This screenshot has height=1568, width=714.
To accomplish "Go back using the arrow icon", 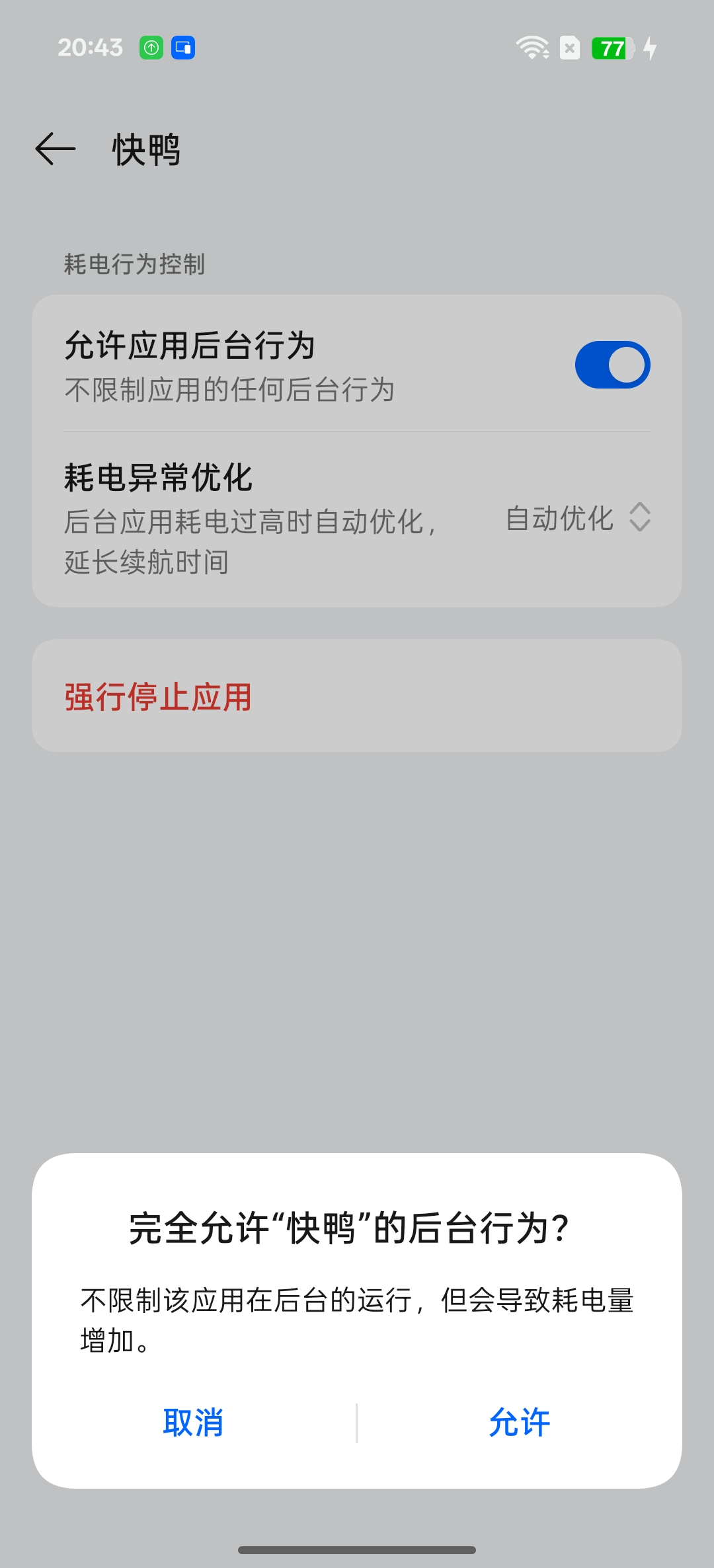I will point(56,149).
